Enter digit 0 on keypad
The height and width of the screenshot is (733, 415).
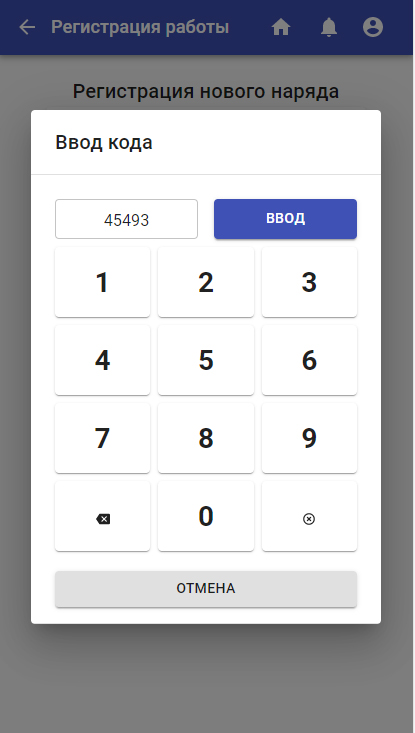click(206, 516)
